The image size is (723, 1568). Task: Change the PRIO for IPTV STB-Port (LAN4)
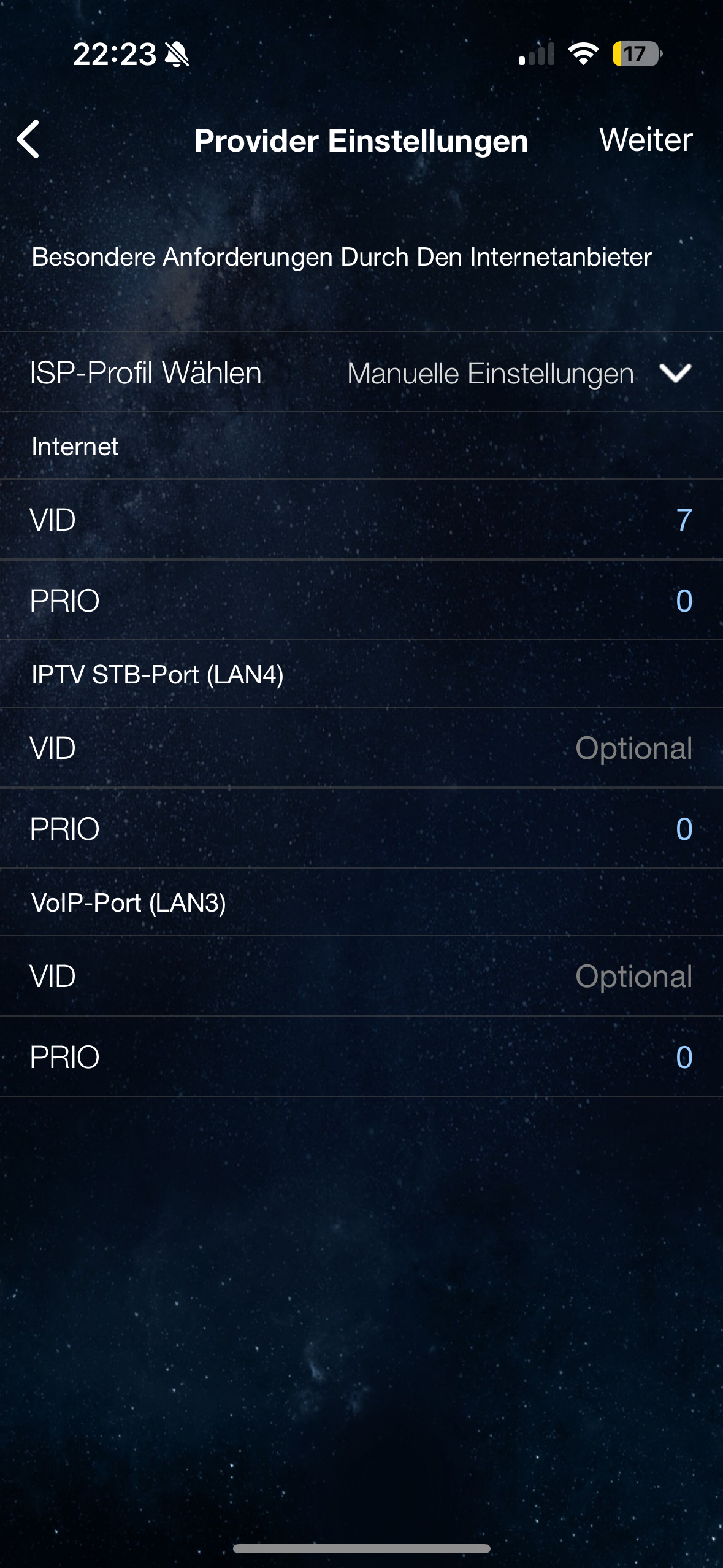361,829
